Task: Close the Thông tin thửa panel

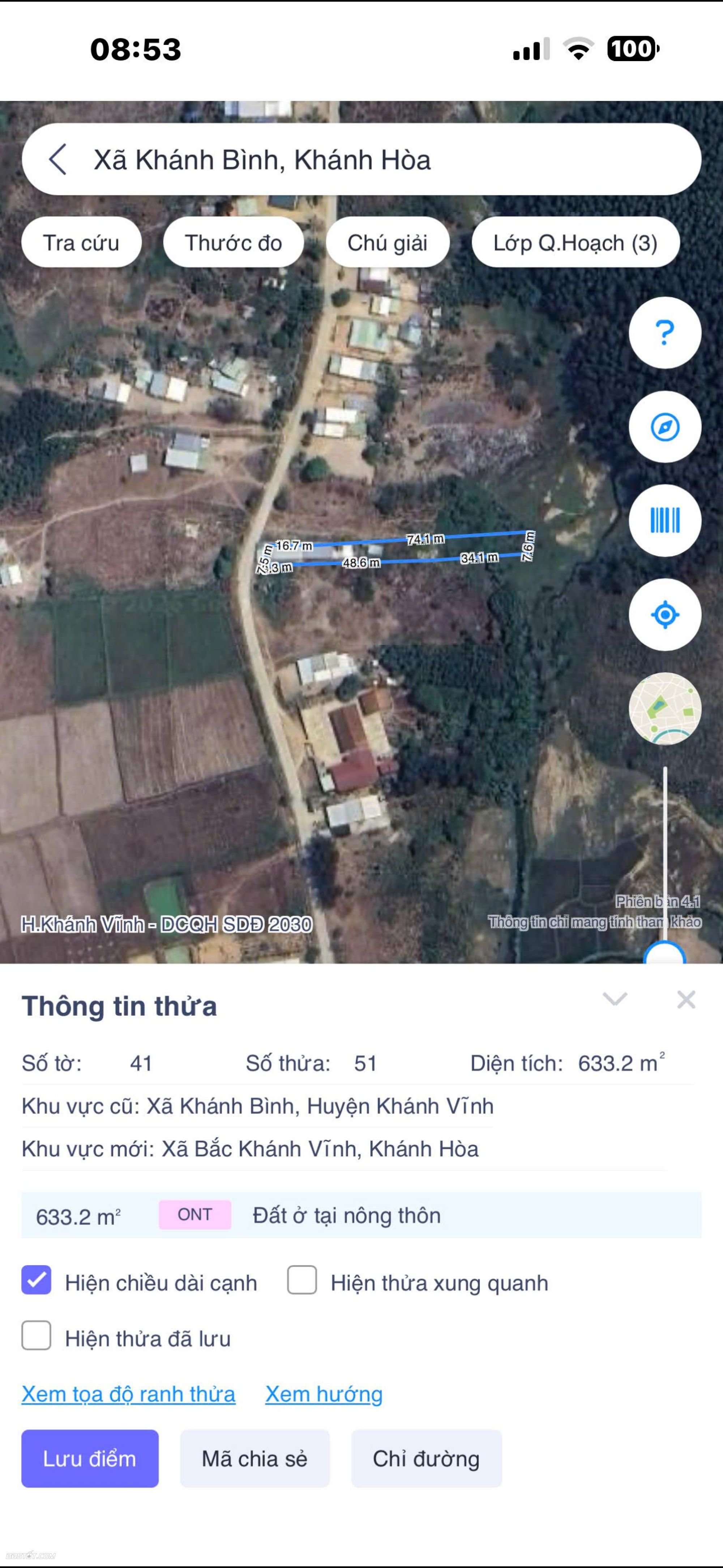Action: tap(686, 999)
